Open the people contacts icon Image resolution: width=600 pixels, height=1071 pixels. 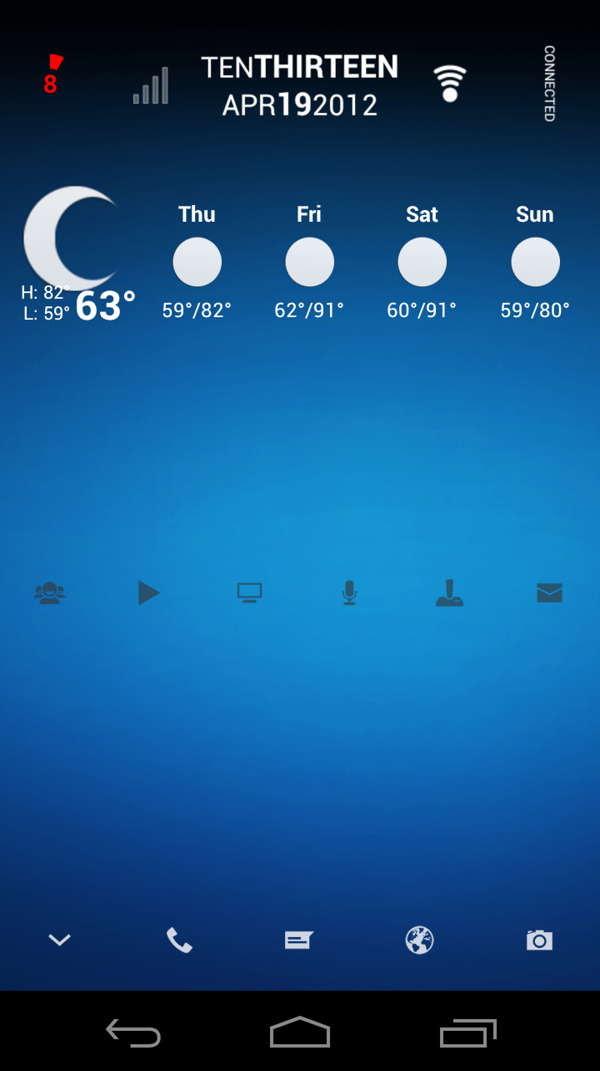click(49, 593)
